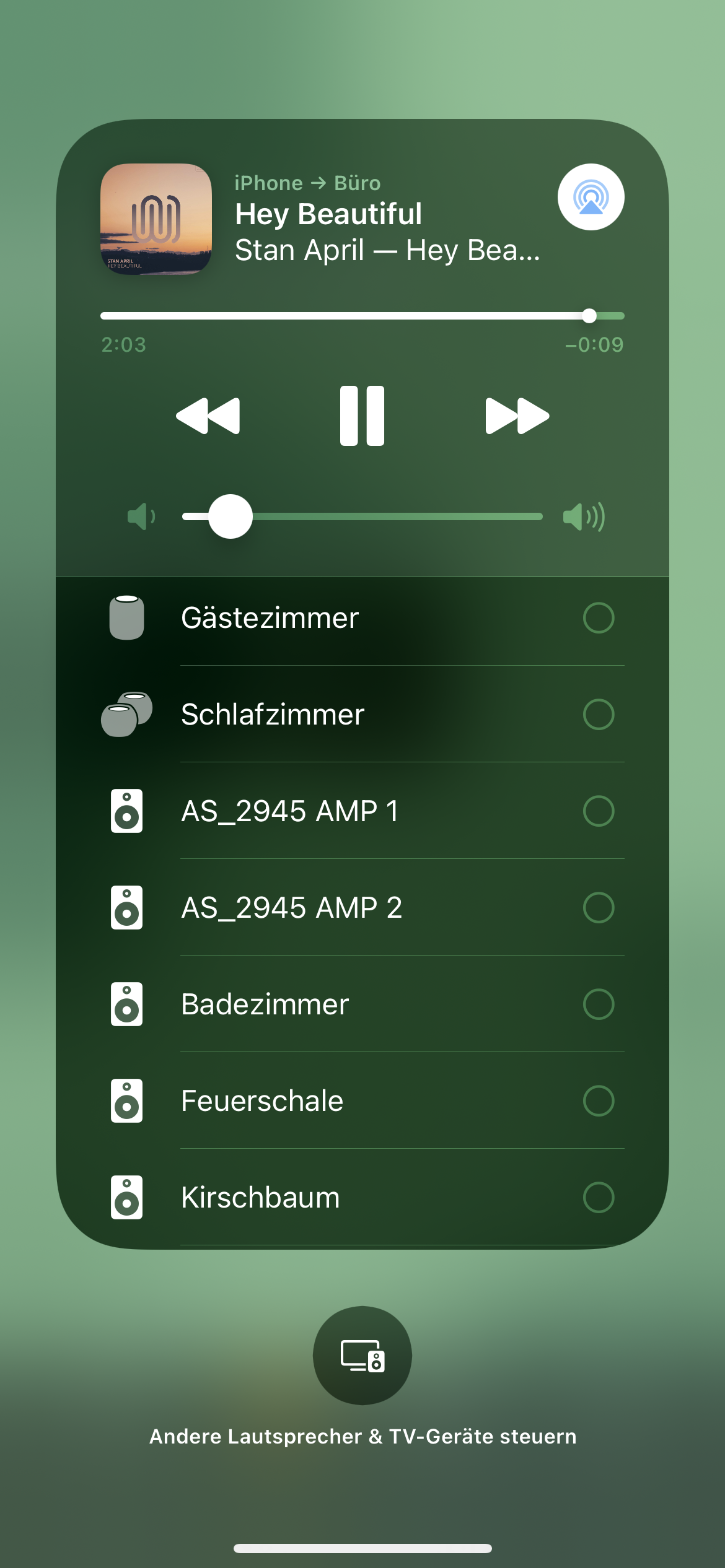Go back to the previous track

[208, 416]
